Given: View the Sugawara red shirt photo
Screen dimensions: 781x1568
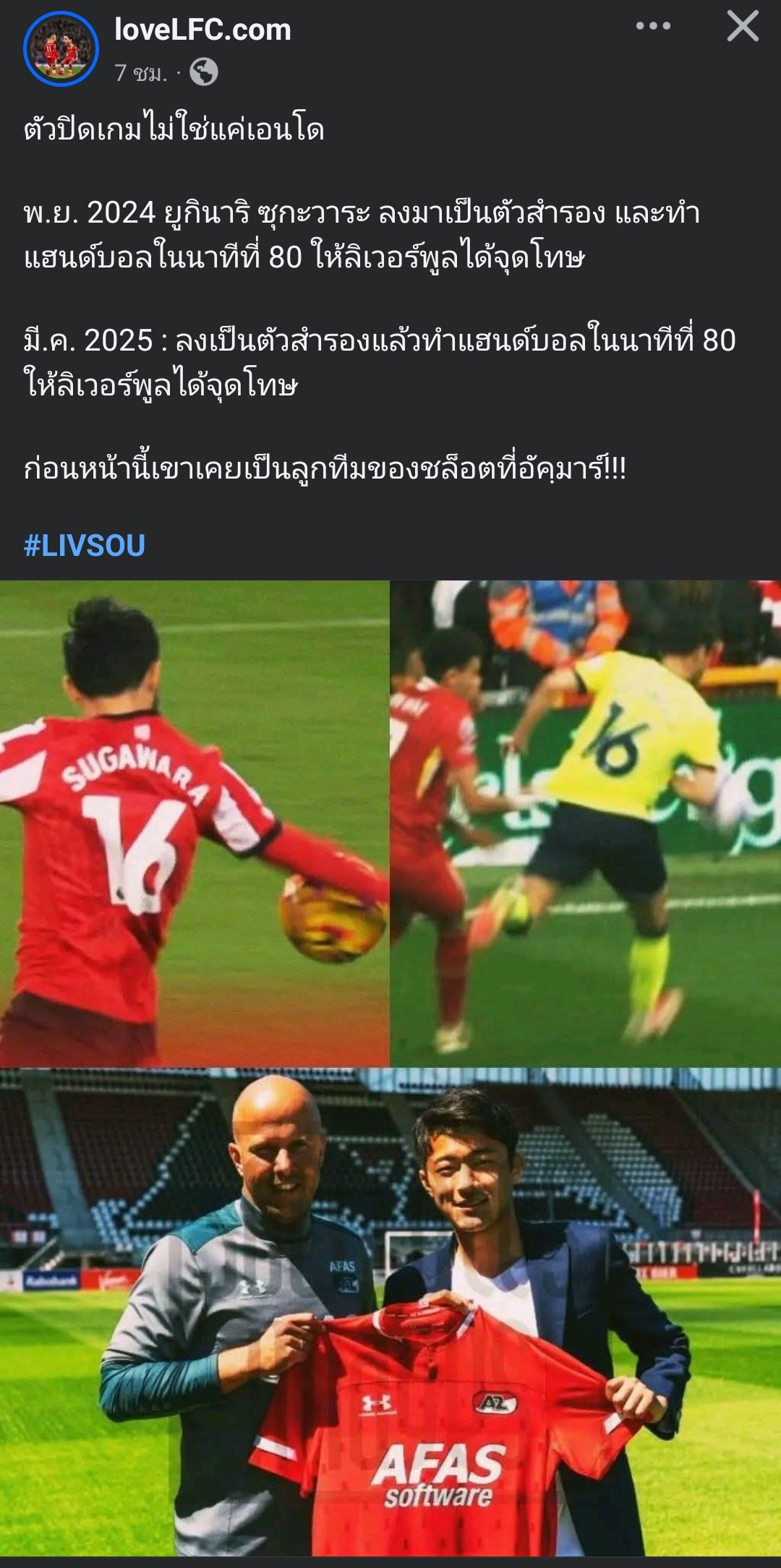Looking at the screenshot, I should click(194, 823).
